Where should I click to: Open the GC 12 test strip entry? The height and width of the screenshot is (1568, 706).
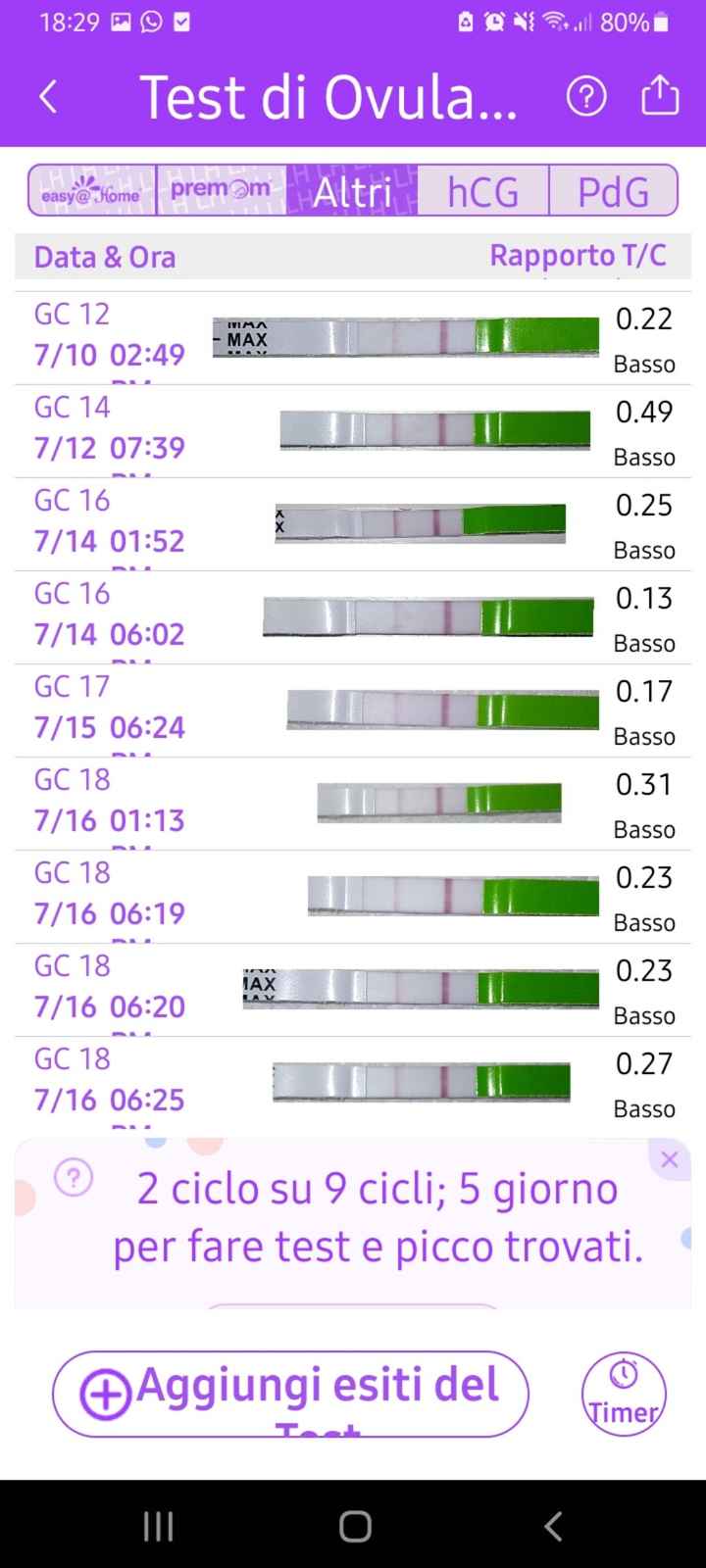353,335
